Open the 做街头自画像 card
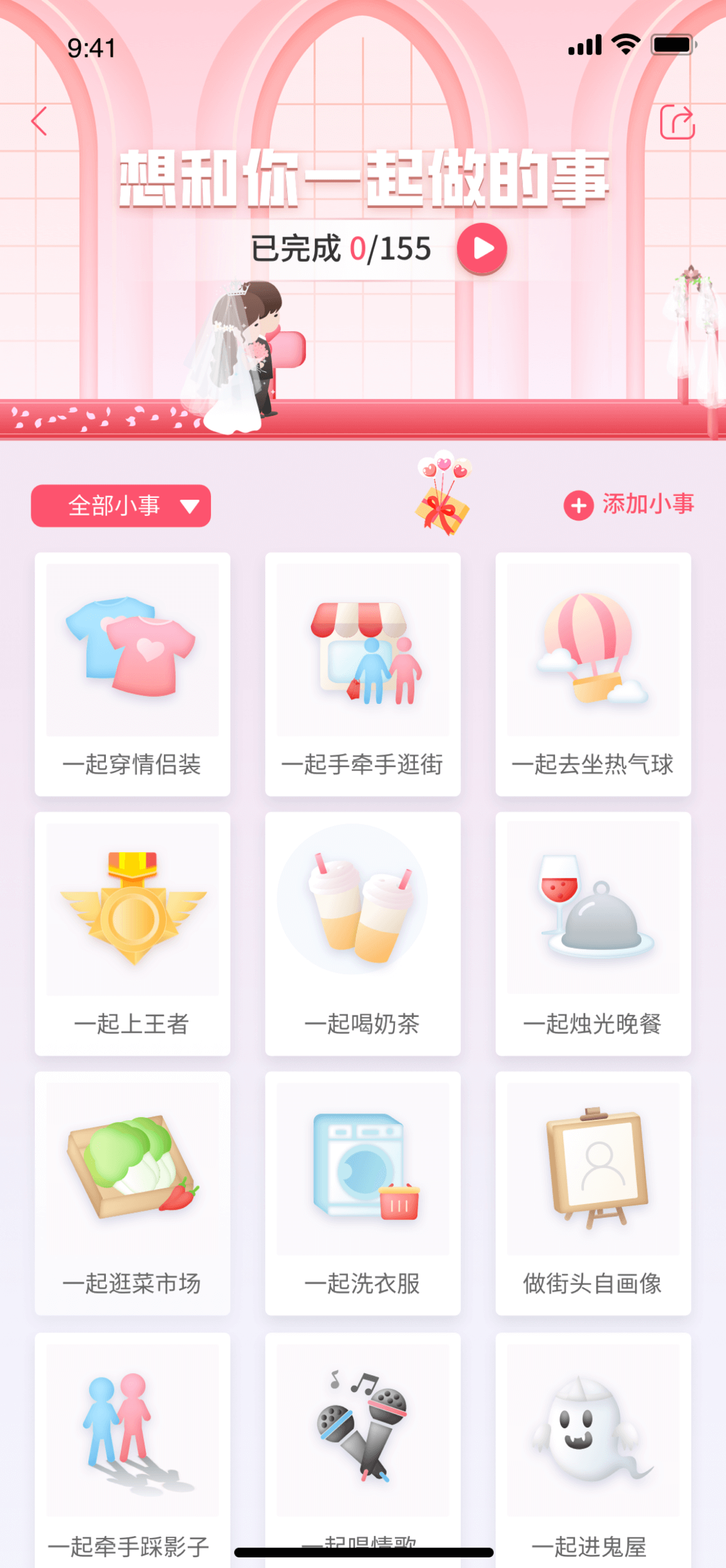This screenshot has height=1568, width=726. 593,1193
